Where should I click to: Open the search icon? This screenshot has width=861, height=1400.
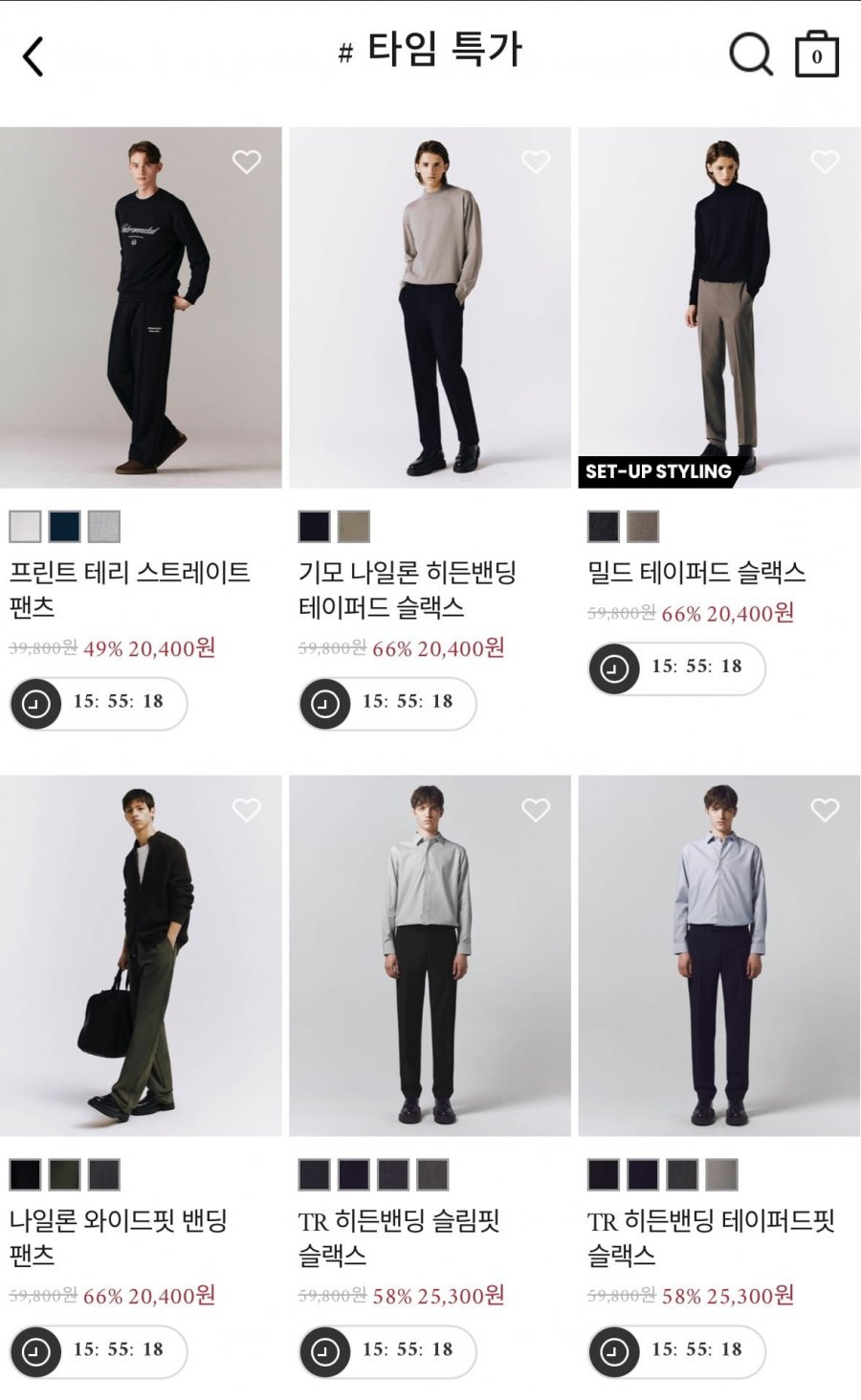coord(750,55)
